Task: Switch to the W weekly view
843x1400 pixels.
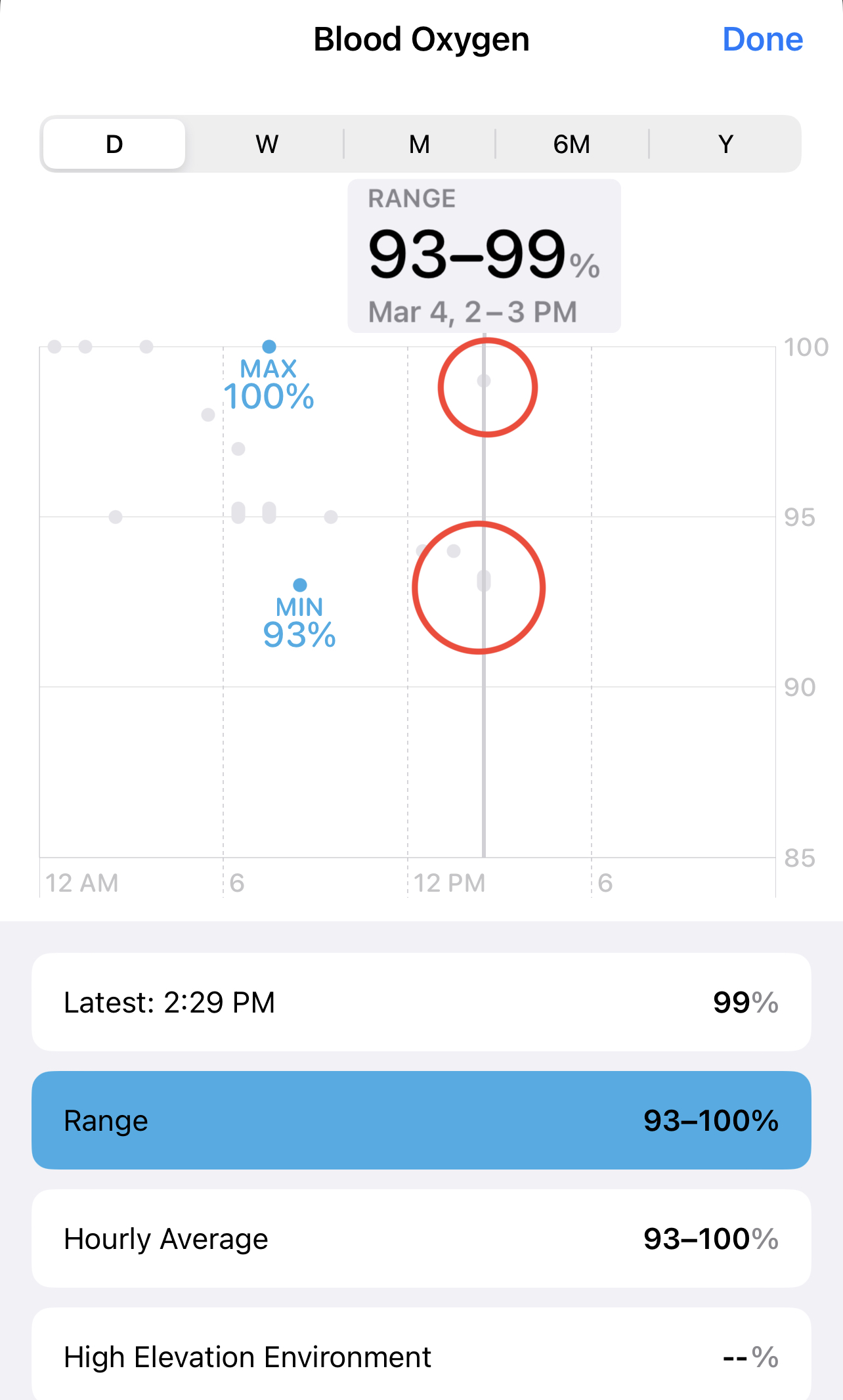Action: point(267,144)
